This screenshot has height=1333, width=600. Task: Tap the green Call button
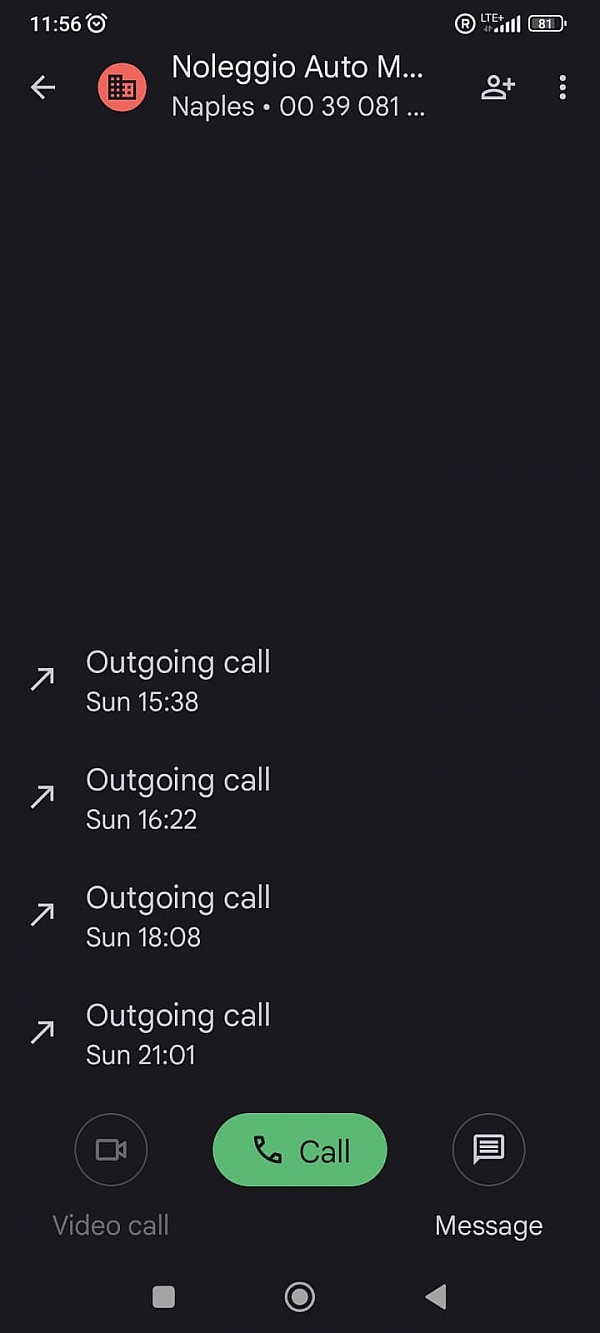(x=300, y=1150)
